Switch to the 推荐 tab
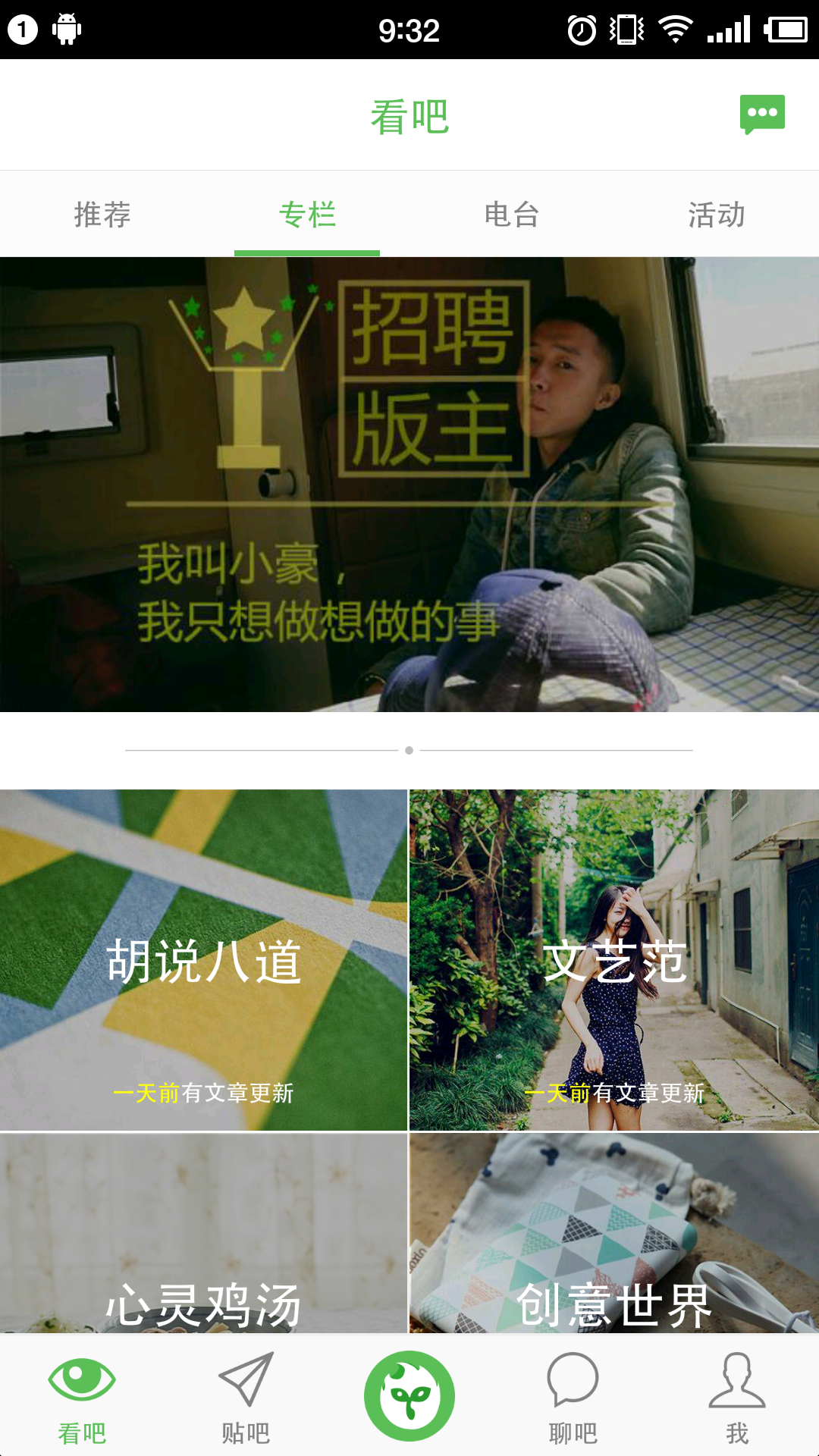 click(102, 215)
